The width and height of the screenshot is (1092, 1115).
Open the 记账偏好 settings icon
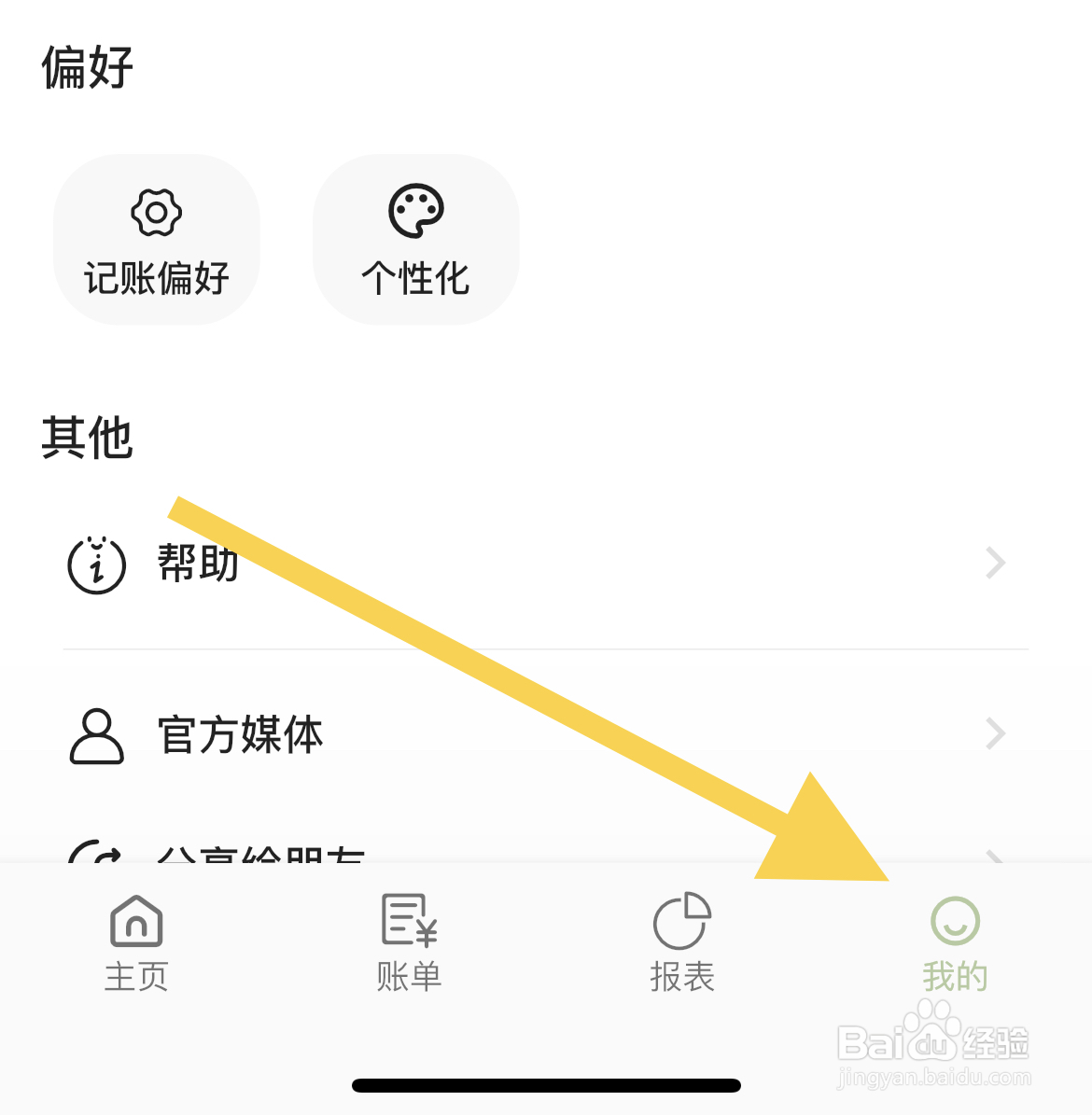coord(156,212)
